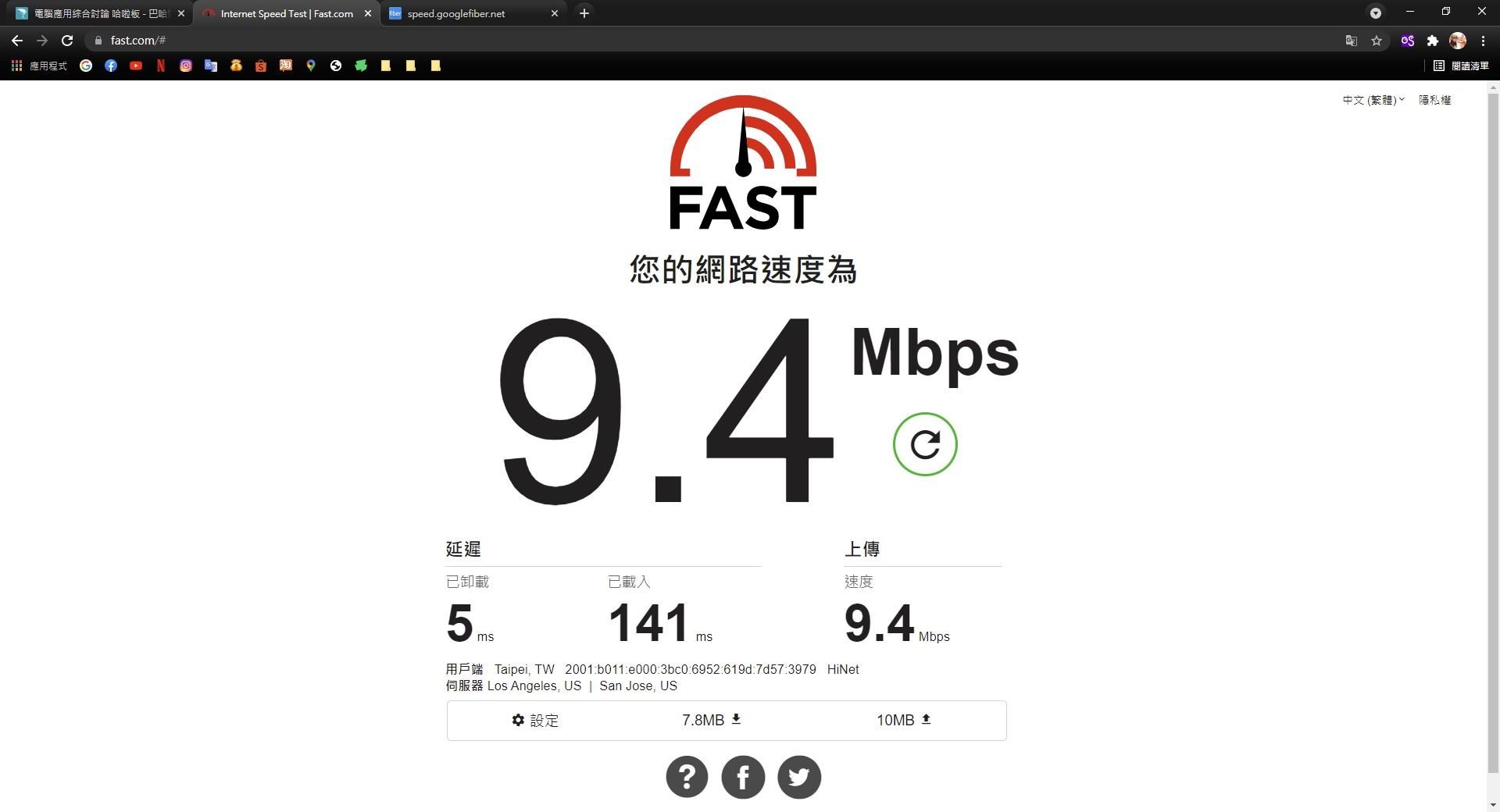Open the 隱私權 privacy link

(x=1434, y=100)
